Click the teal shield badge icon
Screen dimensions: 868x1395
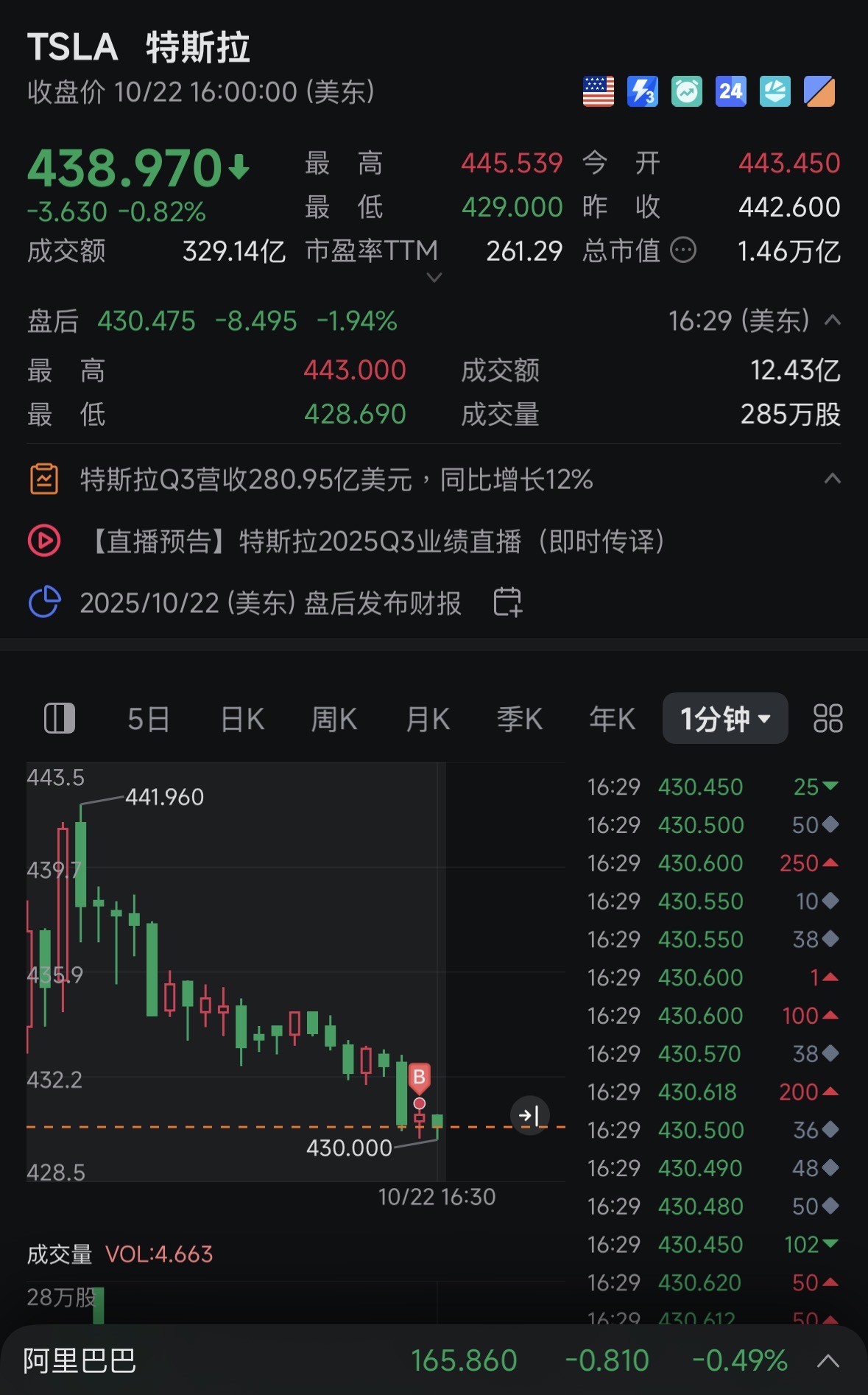[775, 91]
